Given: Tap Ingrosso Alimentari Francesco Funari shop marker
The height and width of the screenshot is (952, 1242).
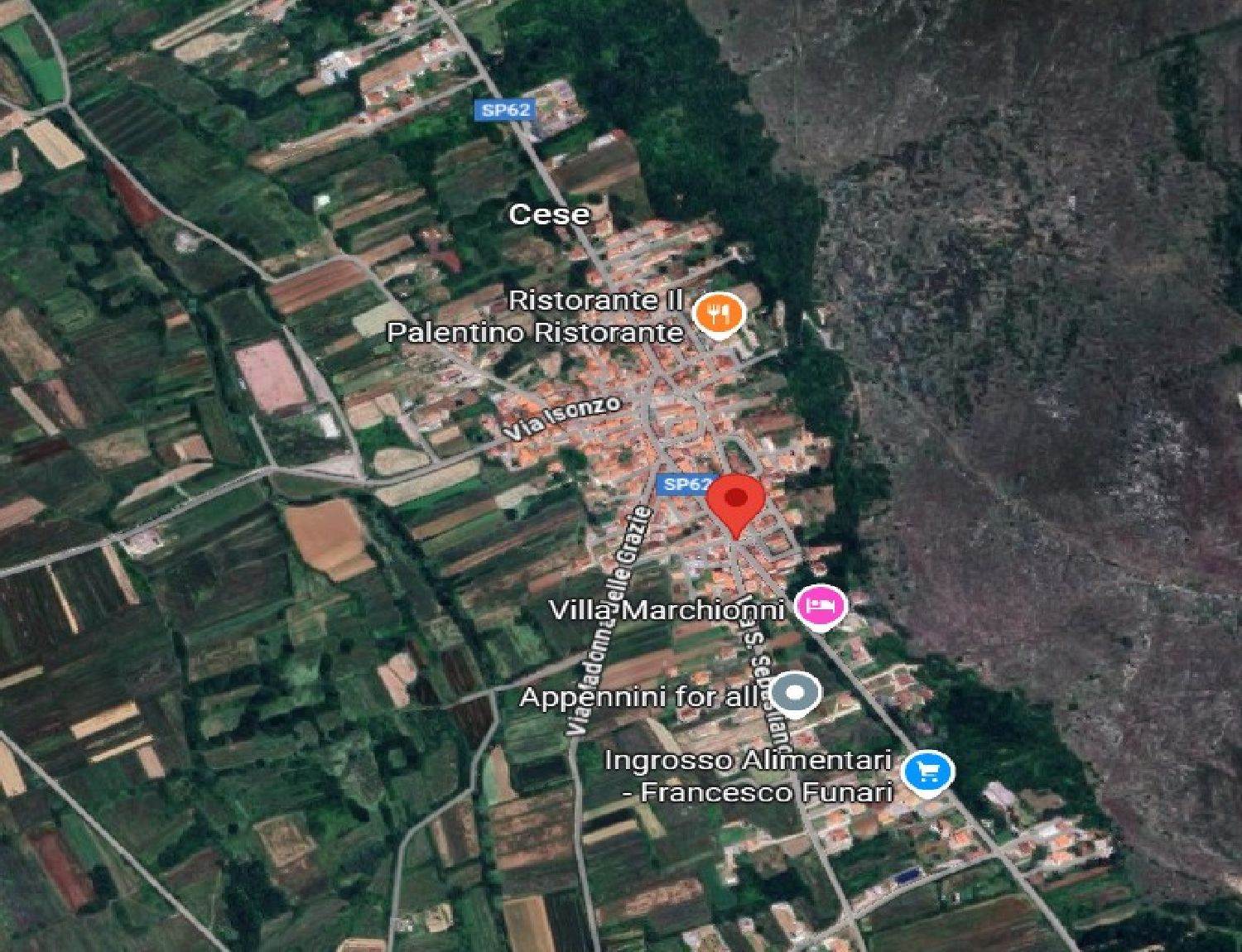Looking at the screenshot, I should 927,772.
